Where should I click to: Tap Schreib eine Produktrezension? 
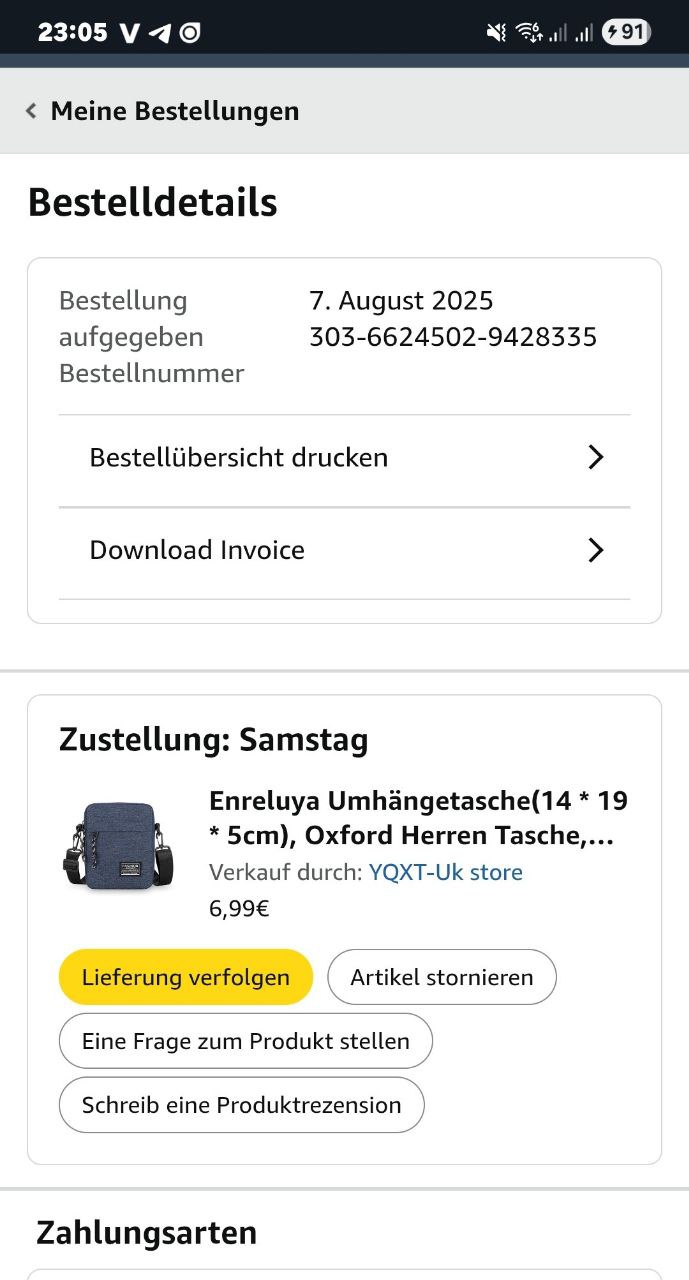242,1105
